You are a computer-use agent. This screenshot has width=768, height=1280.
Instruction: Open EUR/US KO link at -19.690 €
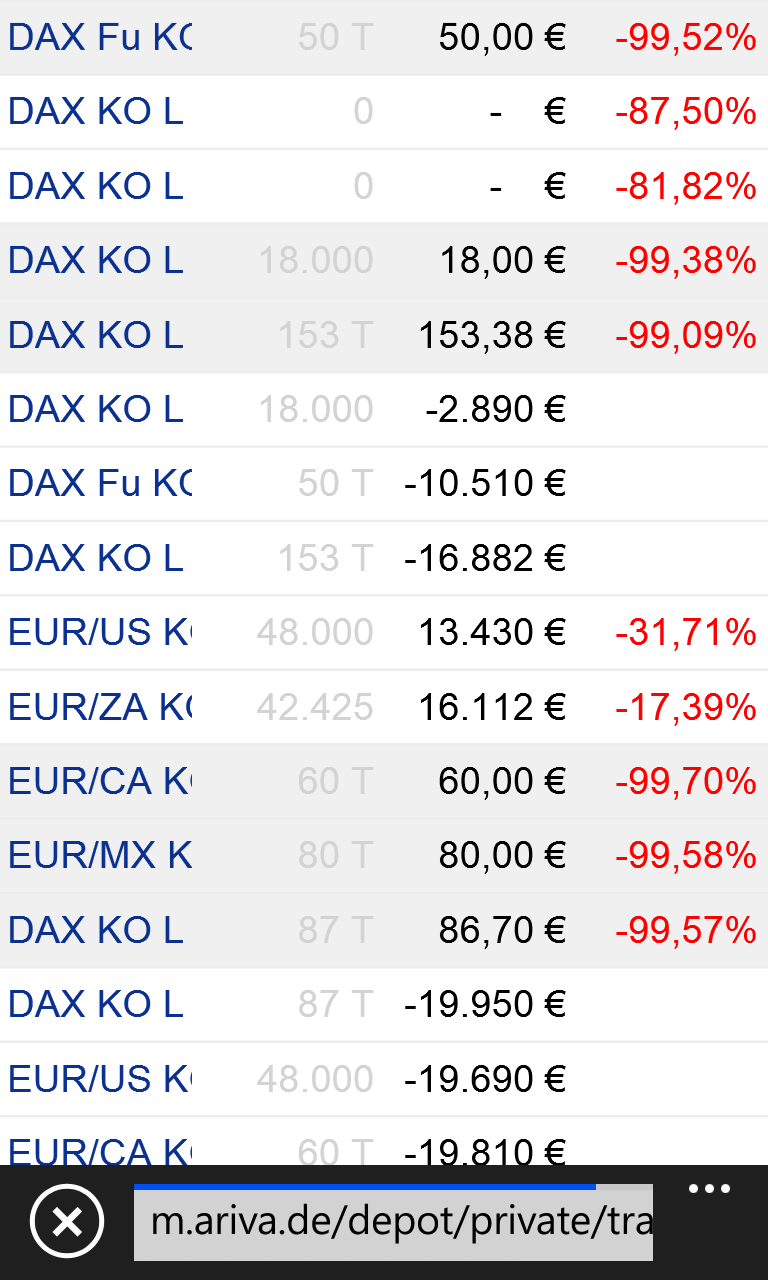tap(100, 1078)
